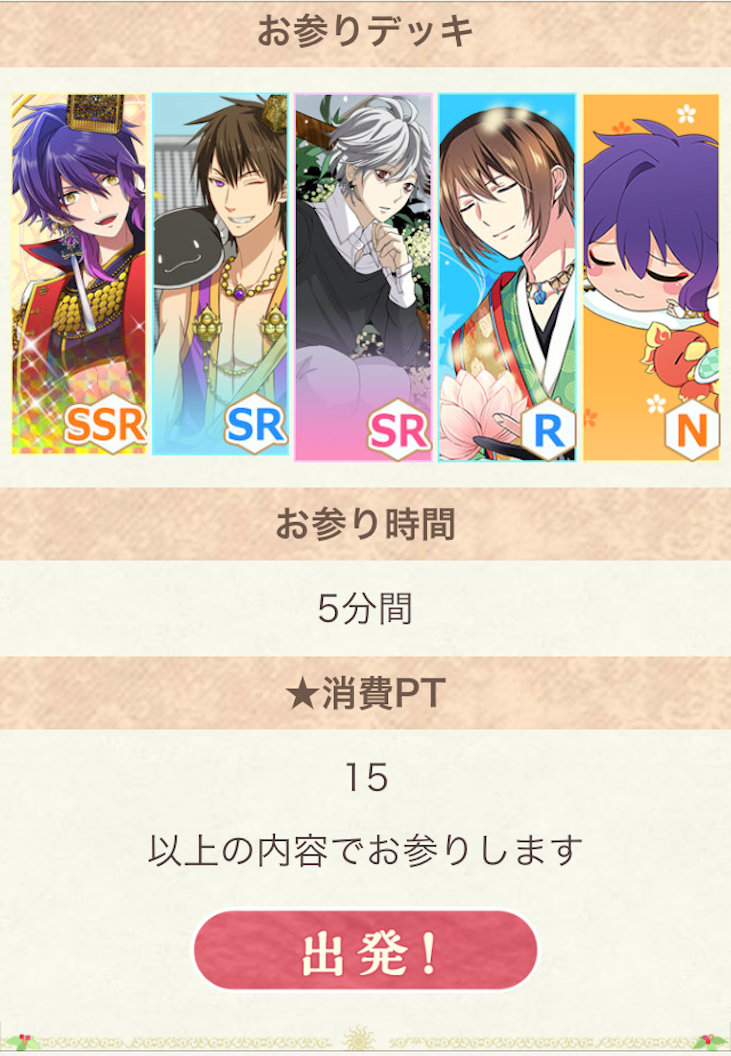Image resolution: width=731 pixels, height=1056 pixels.
Task: Open the SSR character card in the deck
Action: point(79,275)
